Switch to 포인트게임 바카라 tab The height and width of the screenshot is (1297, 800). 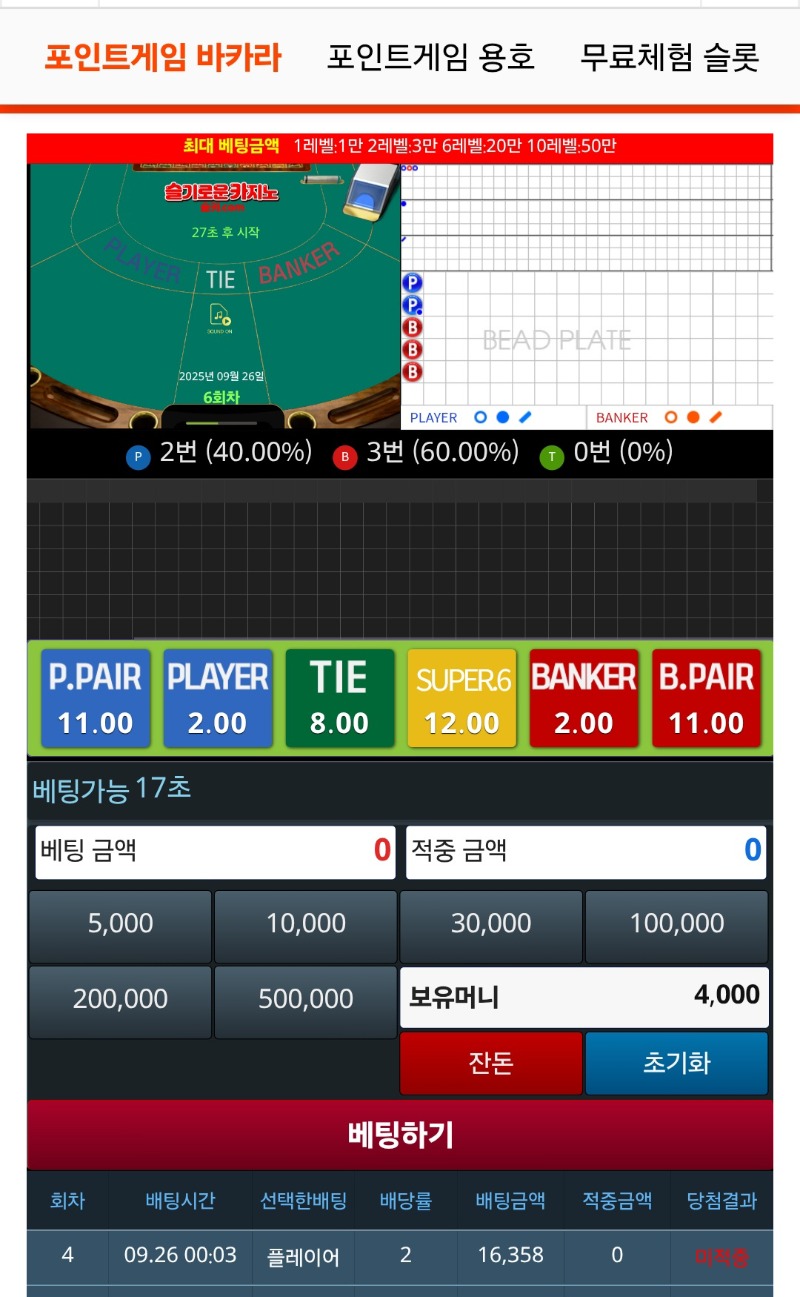click(163, 57)
